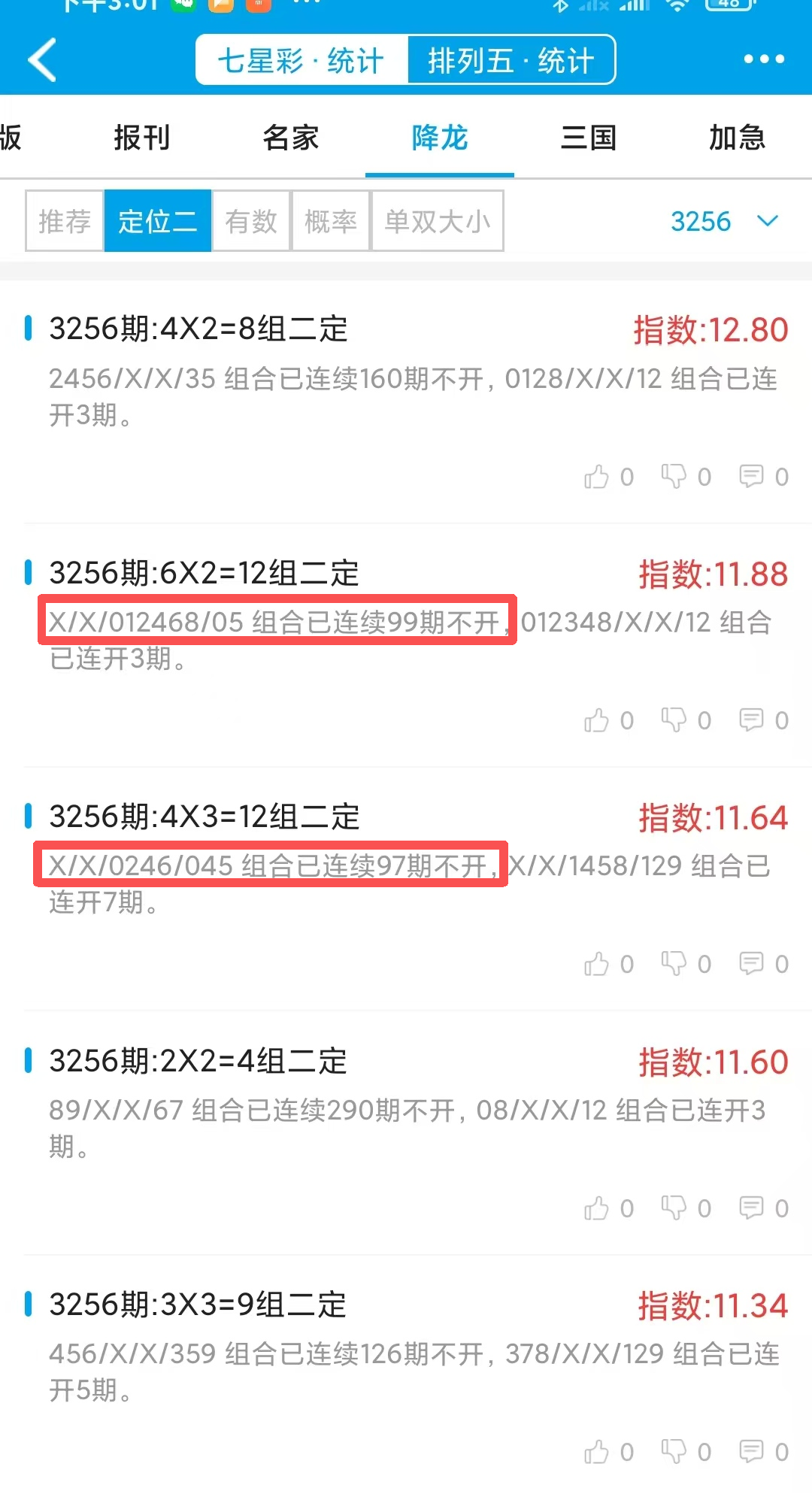Open the three-dot overflow menu
This screenshot has height=1497, width=812.
point(765,59)
